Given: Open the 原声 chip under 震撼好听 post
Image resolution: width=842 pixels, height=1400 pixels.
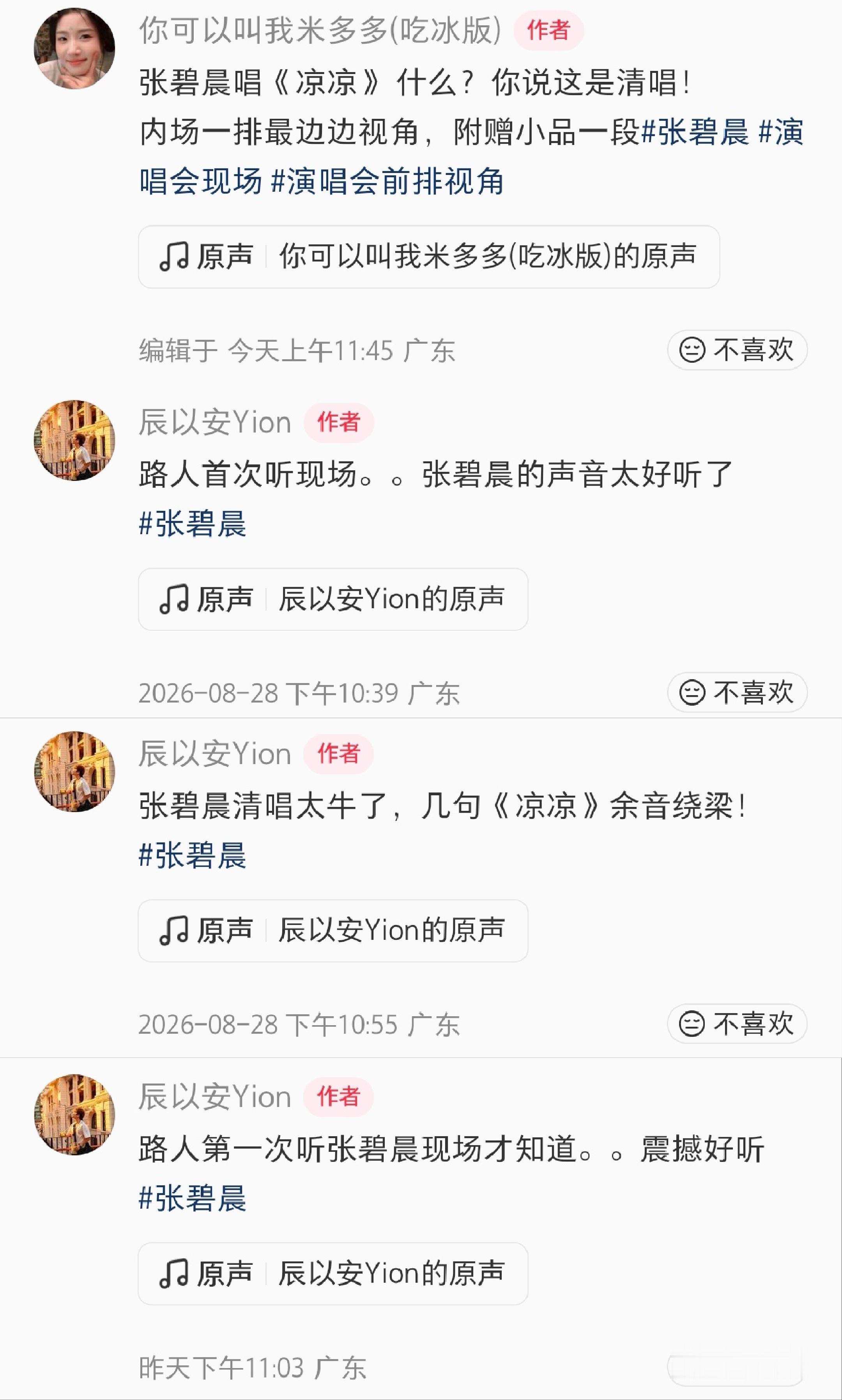Looking at the screenshot, I should coord(333,1273).
